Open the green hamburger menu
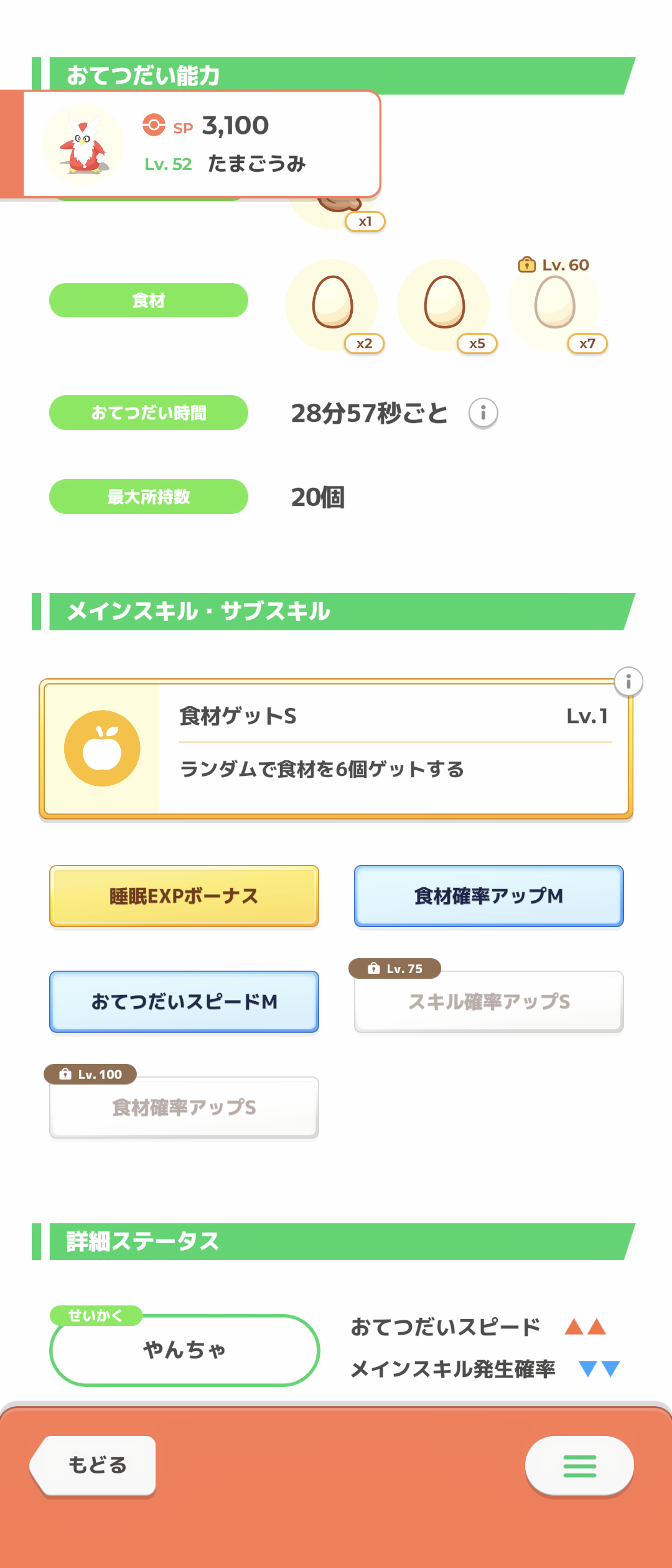Image resolution: width=672 pixels, height=1568 pixels. [579, 1466]
